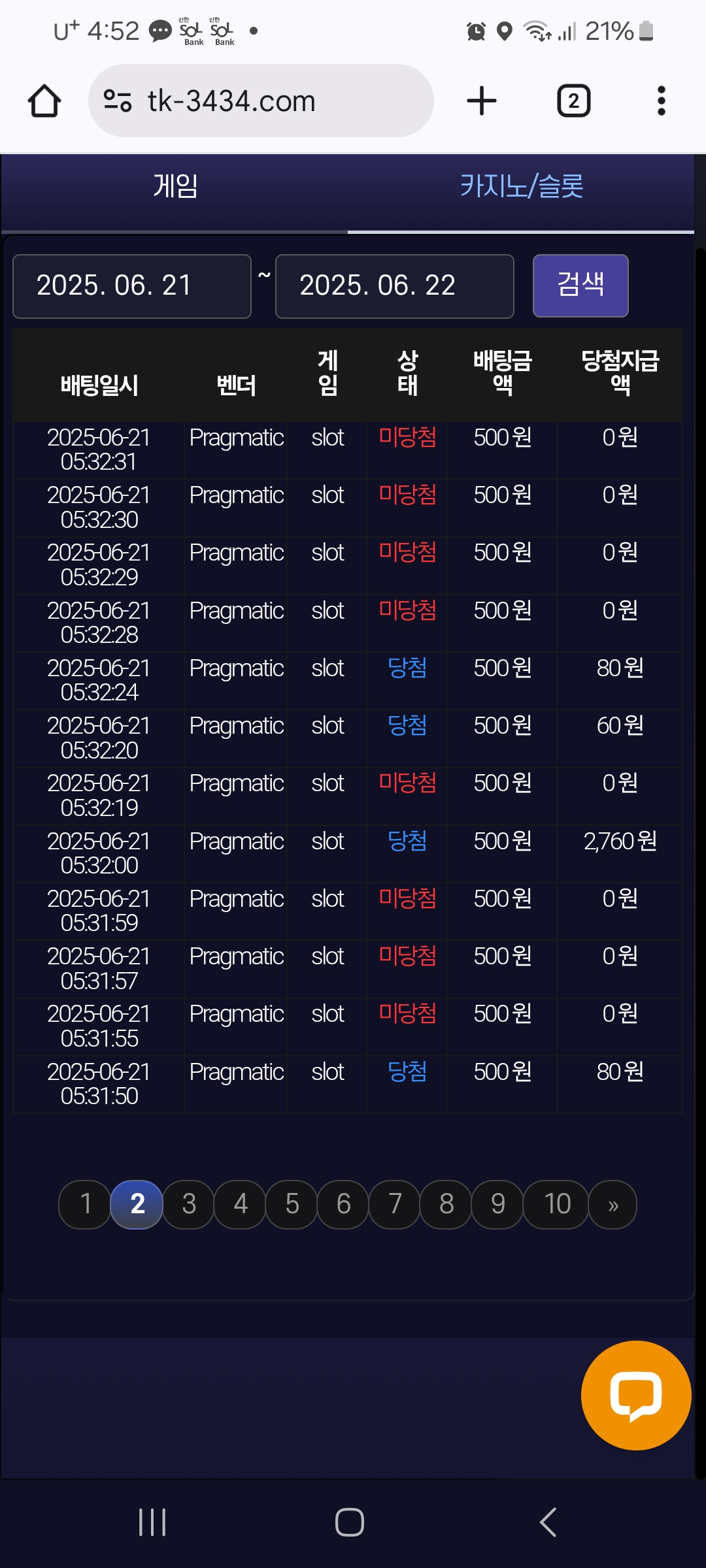
Task: Open the orange chat support bubble
Action: pyautogui.click(x=636, y=1395)
